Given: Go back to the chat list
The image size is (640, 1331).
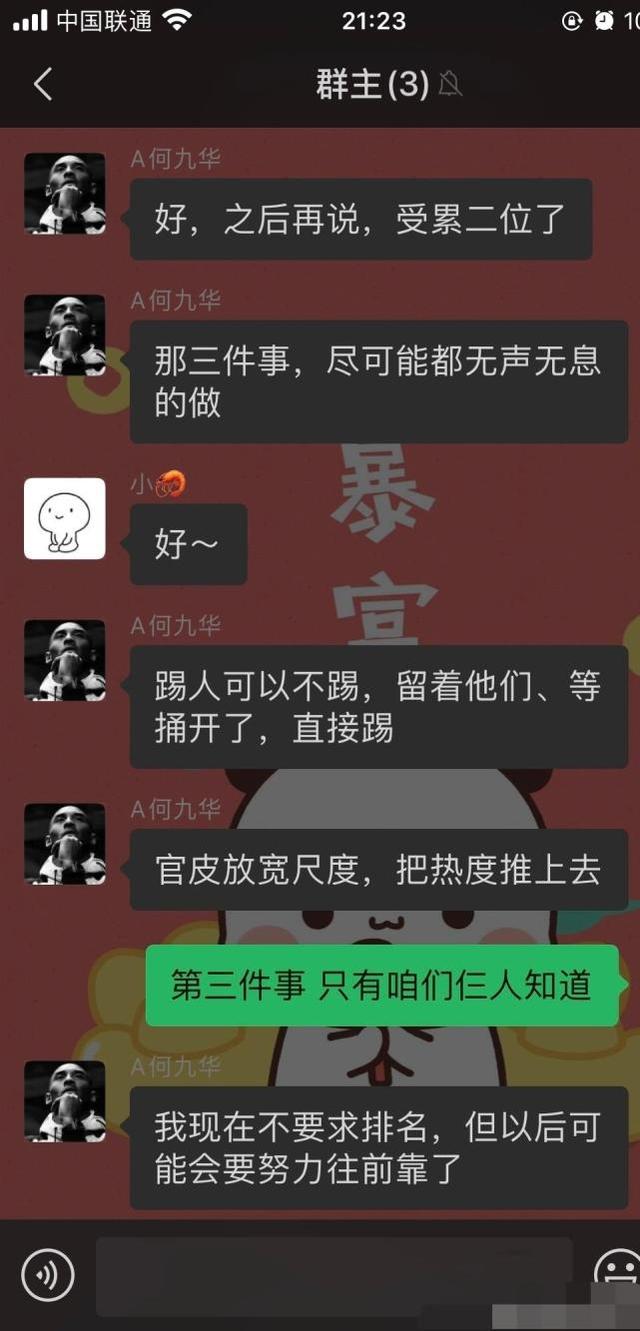Looking at the screenshot, I should 42,85.
